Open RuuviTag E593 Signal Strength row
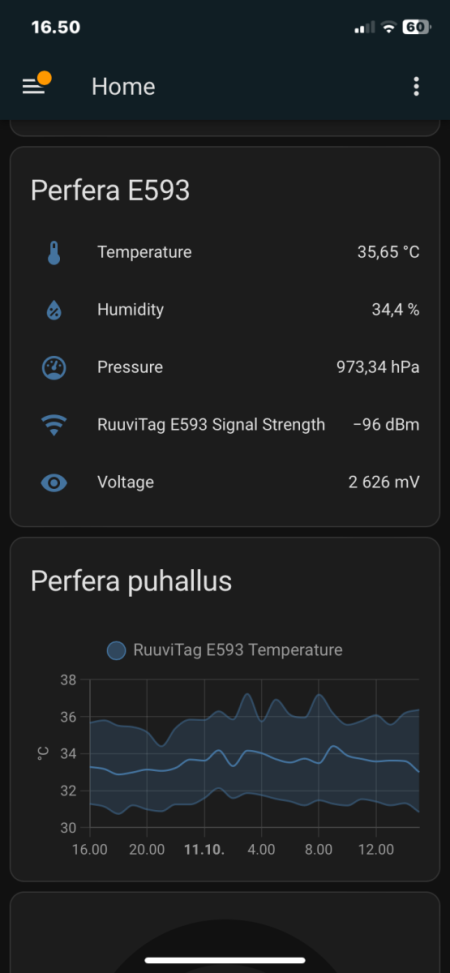The width and height of the screenshot is (450, 973). pyautogui.click(x=225, y=425)
